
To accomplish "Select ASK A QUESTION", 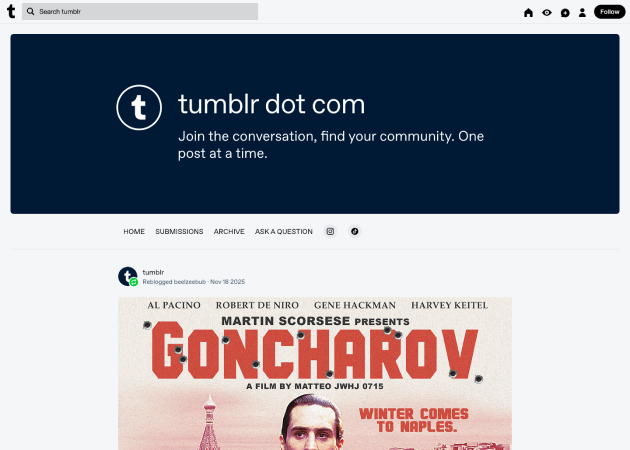I will (284, 231).
